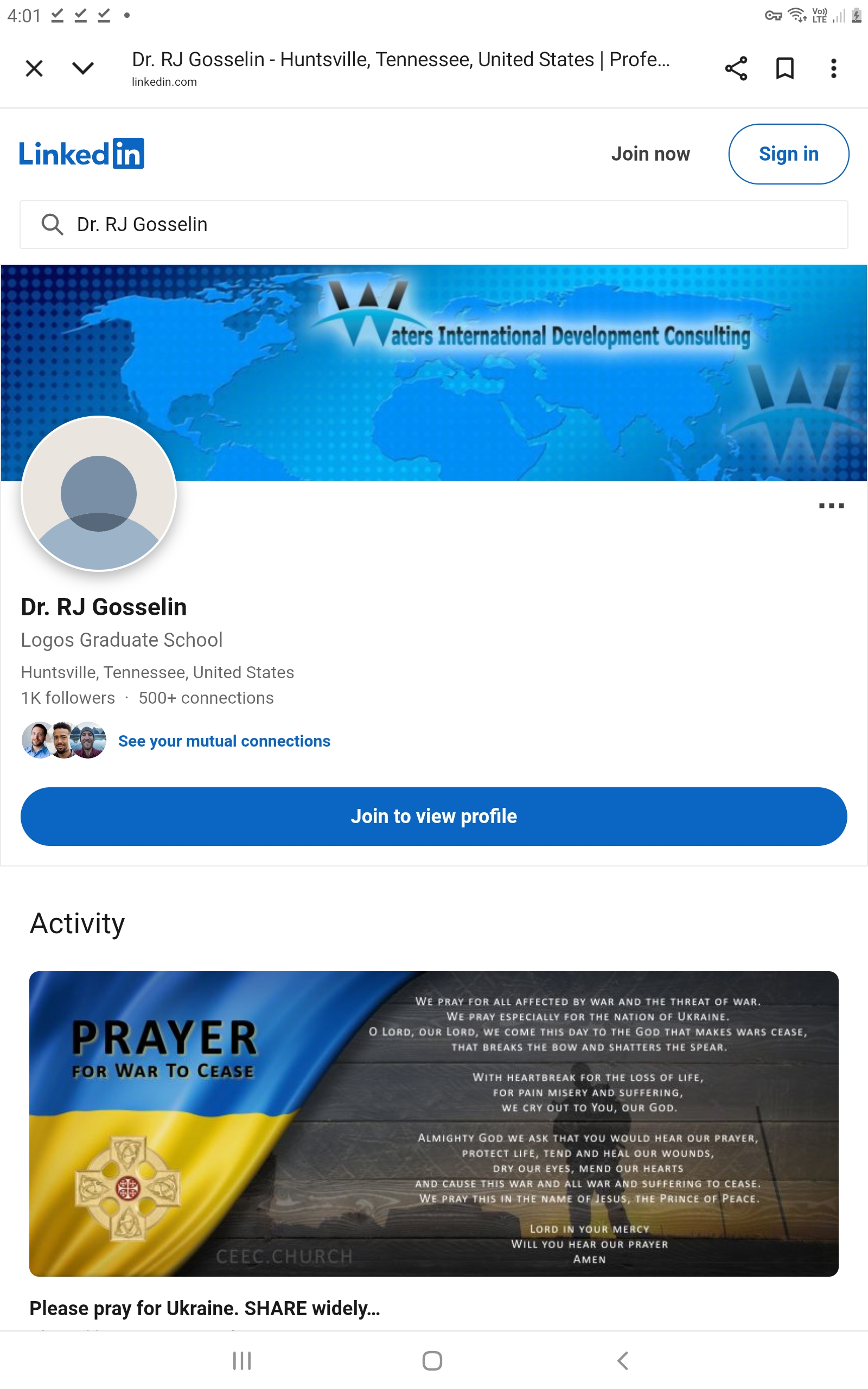Open the profile's three-dot options menu
The image size is (868, 1389).
(831, 506)
